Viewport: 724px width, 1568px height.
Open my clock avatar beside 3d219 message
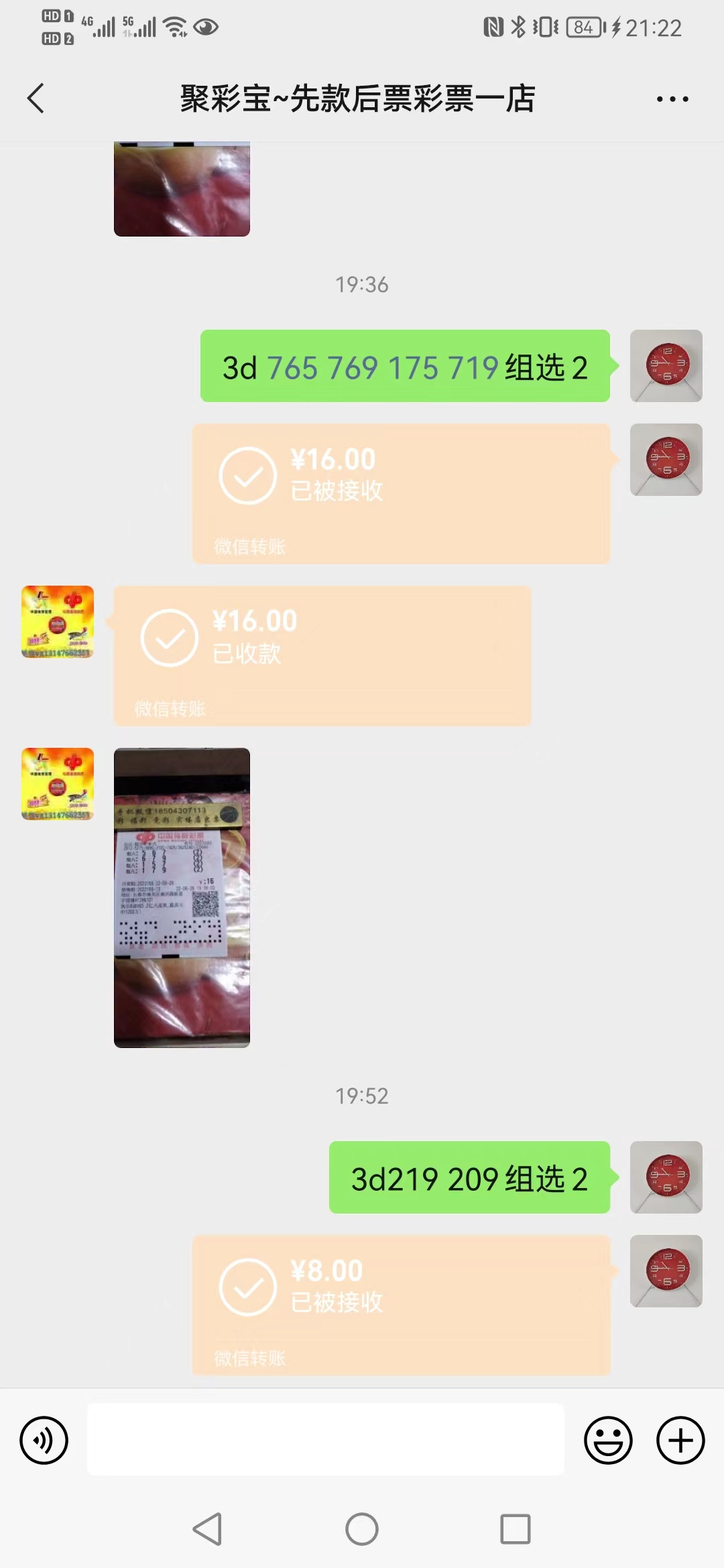coord(666,1177)
